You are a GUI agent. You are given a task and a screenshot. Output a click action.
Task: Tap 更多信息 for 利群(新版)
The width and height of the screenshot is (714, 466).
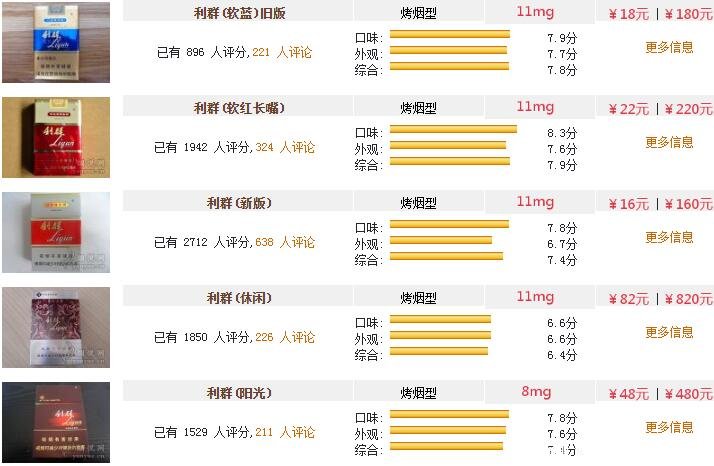tap(669, 237)
